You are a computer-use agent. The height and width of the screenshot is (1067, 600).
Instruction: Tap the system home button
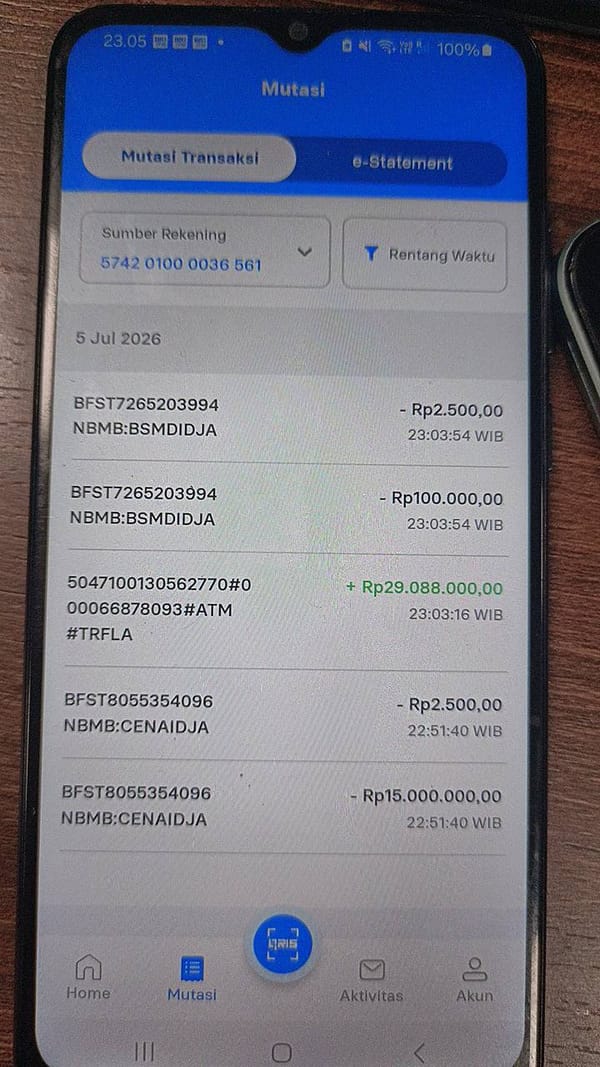(282, 1052)
